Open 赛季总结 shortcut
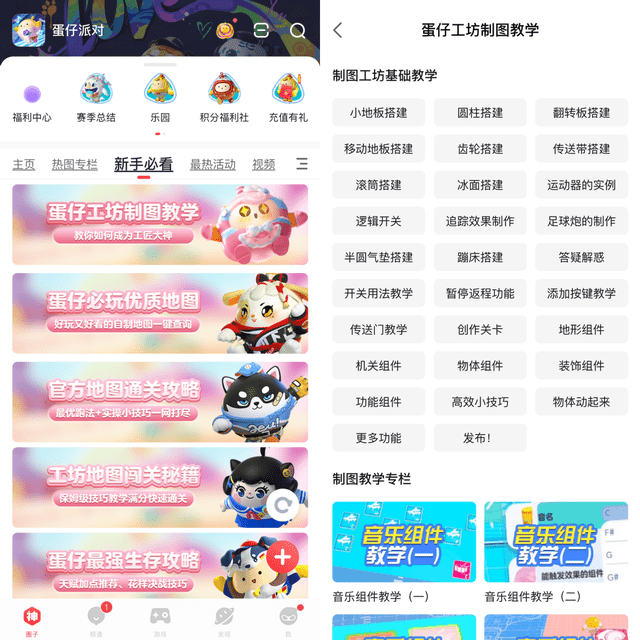640x640 pixels. pyautogui.click(x=96, y=99)
